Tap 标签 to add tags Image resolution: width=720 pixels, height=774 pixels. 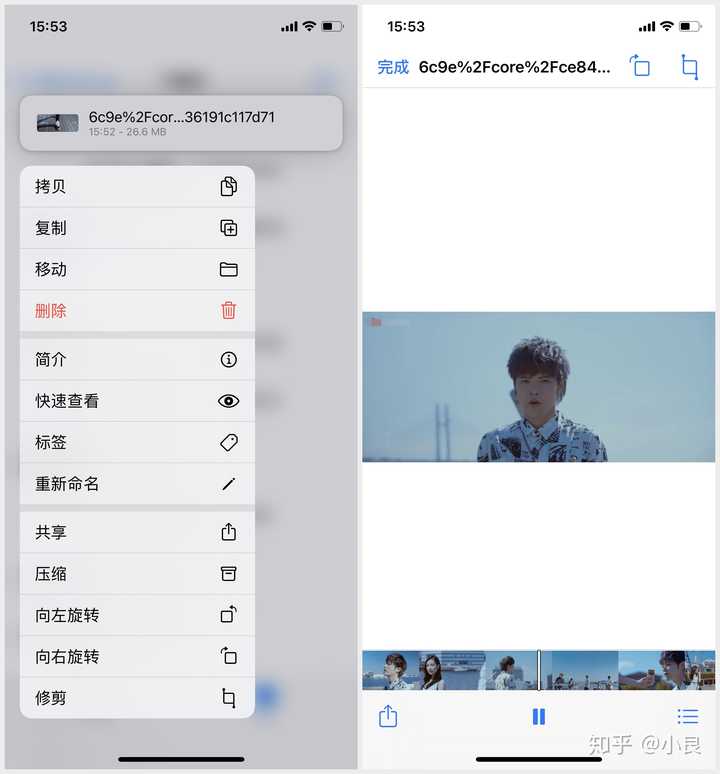point(137,442)
